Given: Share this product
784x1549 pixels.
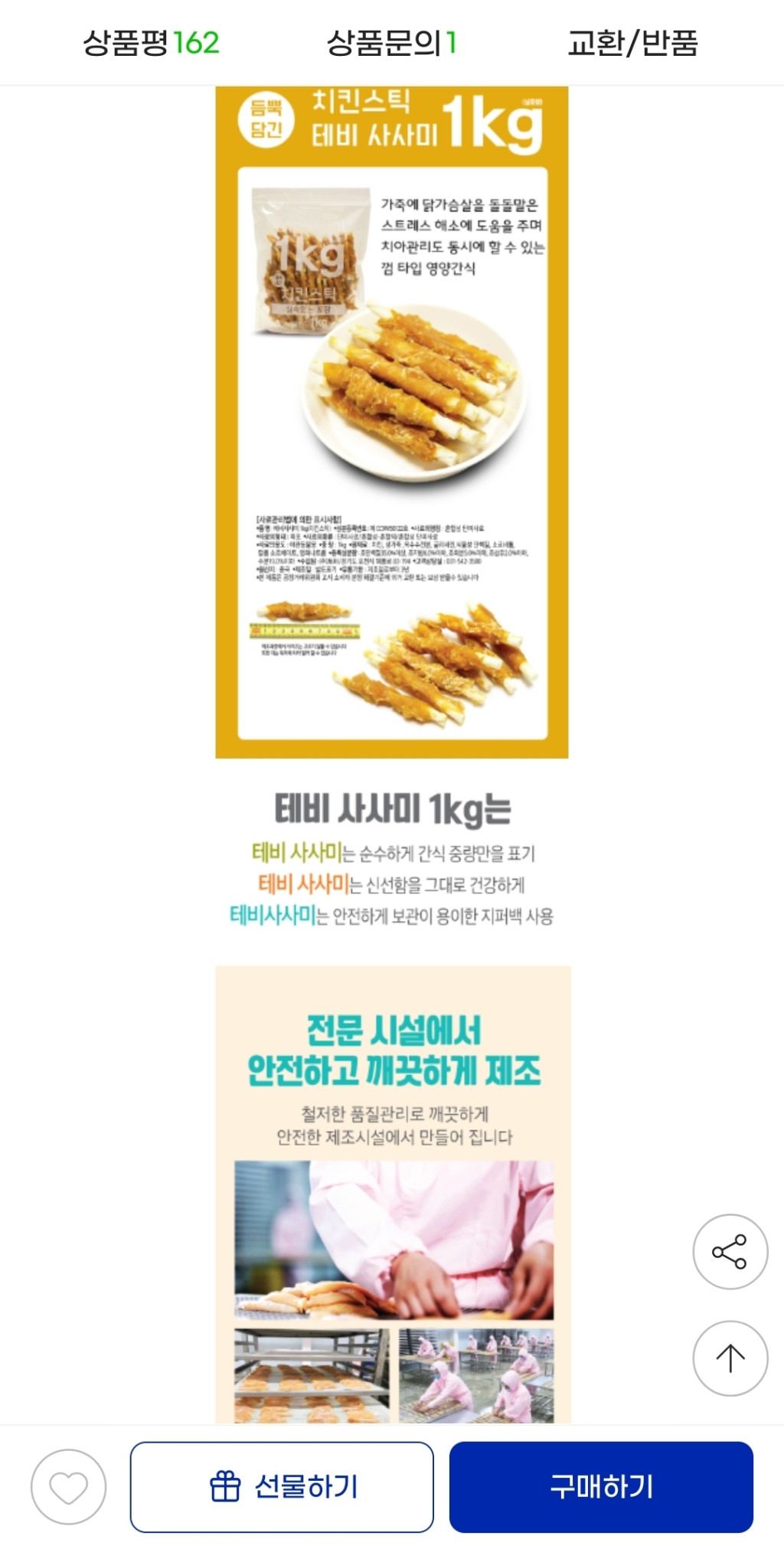Looking at the screenshot, I should point(730,1251).
